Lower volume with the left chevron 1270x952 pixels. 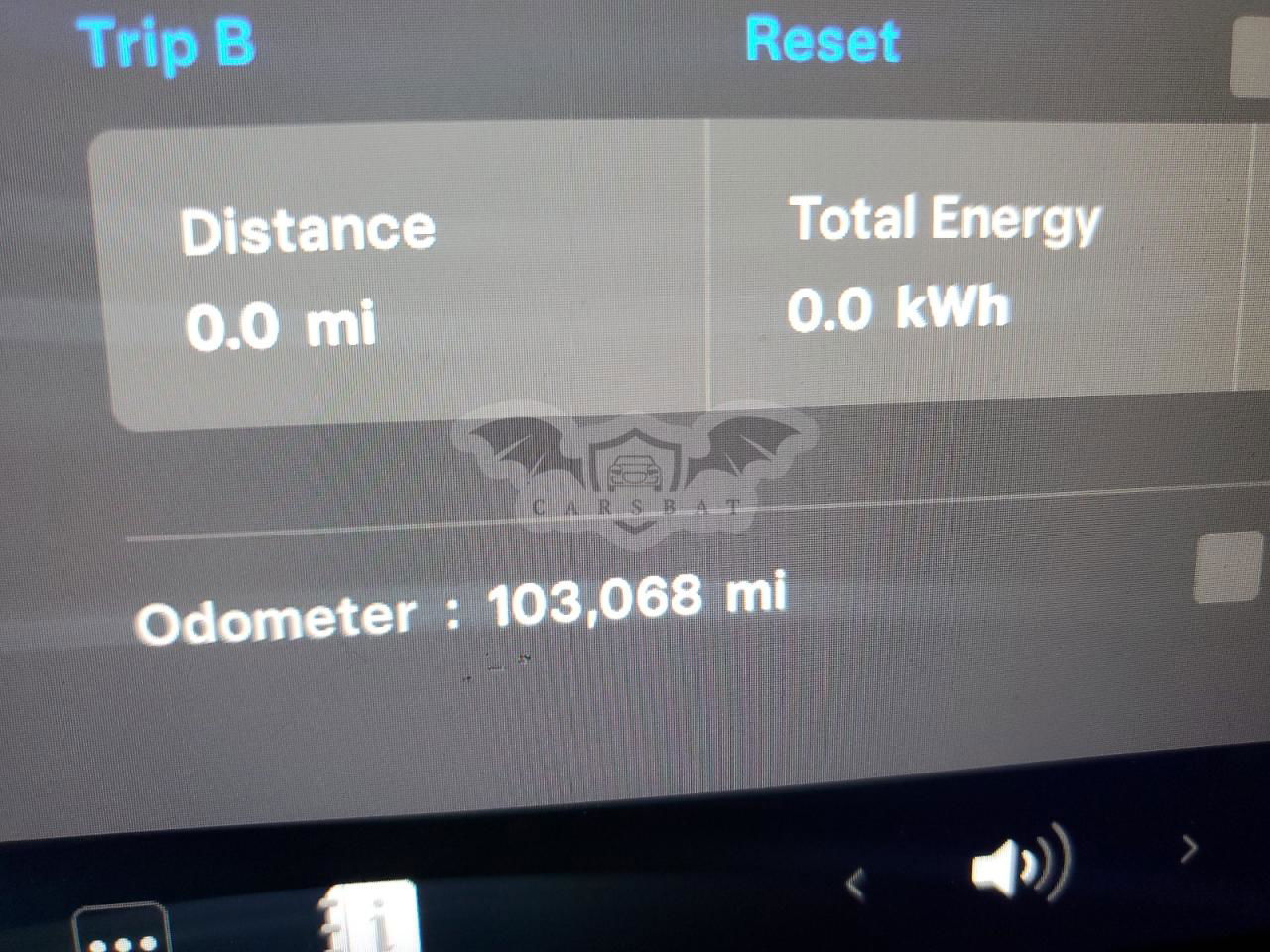[856, 882]
